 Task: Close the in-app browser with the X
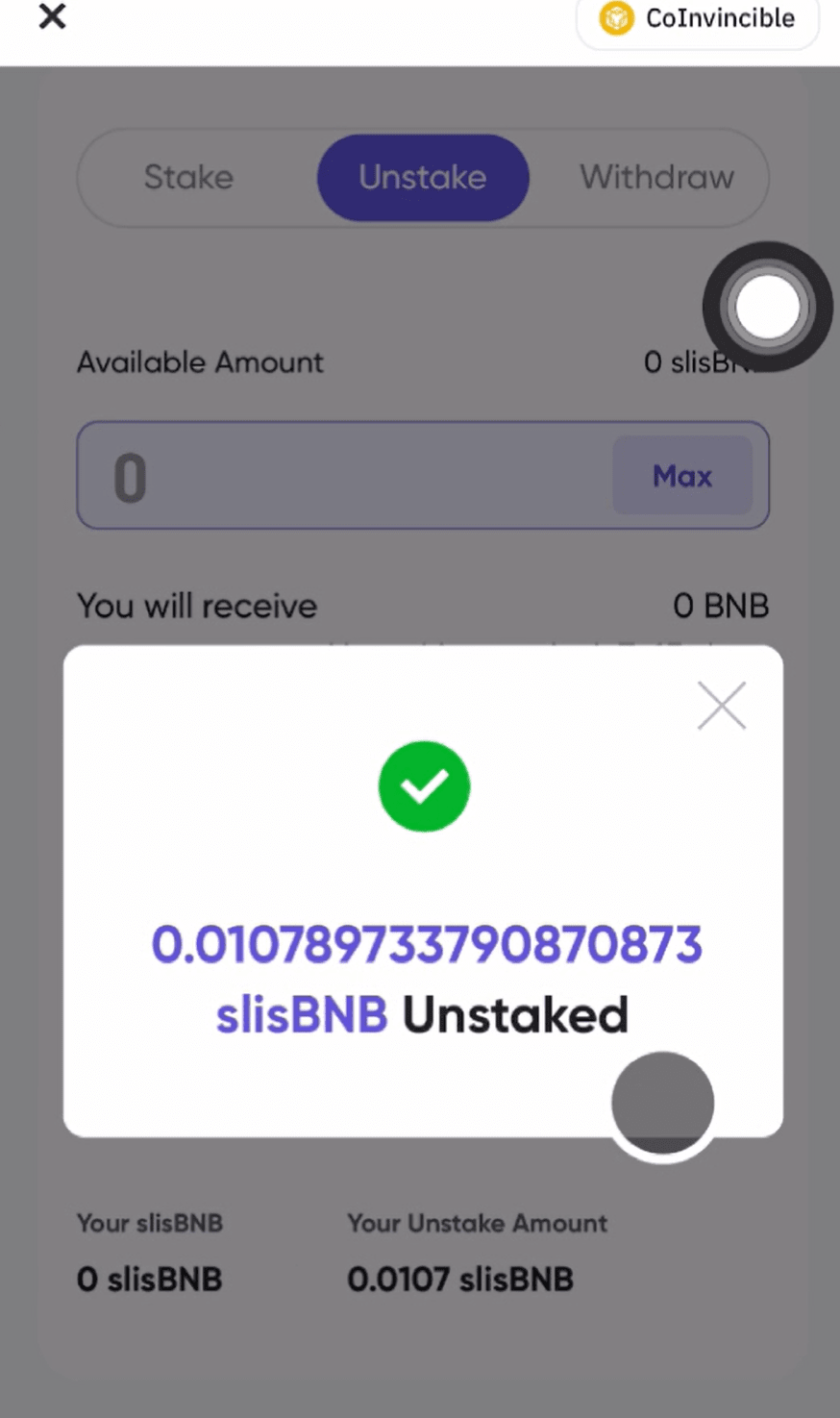point(52,16)
